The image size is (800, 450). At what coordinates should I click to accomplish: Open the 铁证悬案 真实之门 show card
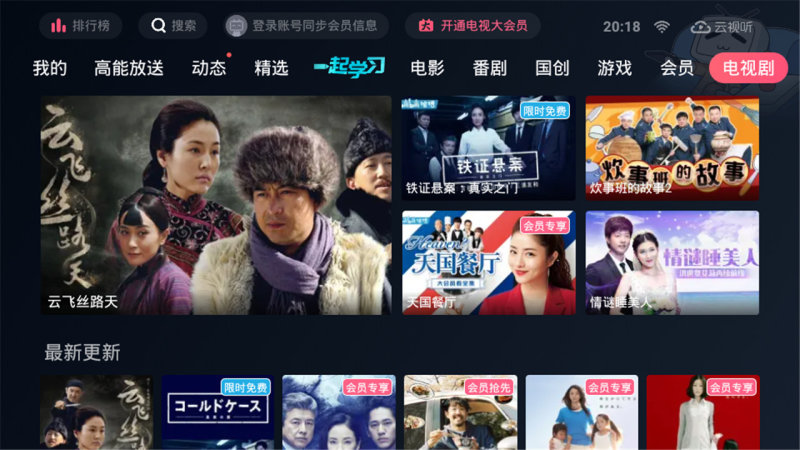[488, 148]
